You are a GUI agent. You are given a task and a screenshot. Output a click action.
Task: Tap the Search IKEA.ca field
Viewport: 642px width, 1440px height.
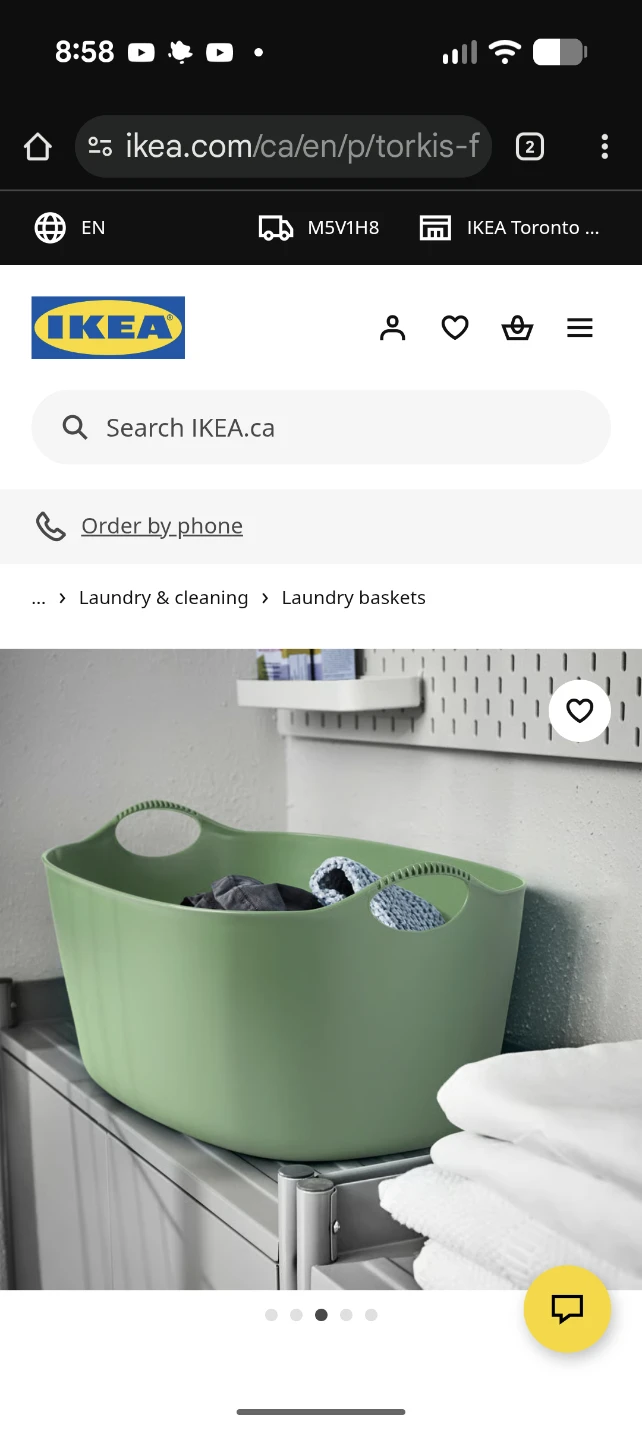(321, 427)
